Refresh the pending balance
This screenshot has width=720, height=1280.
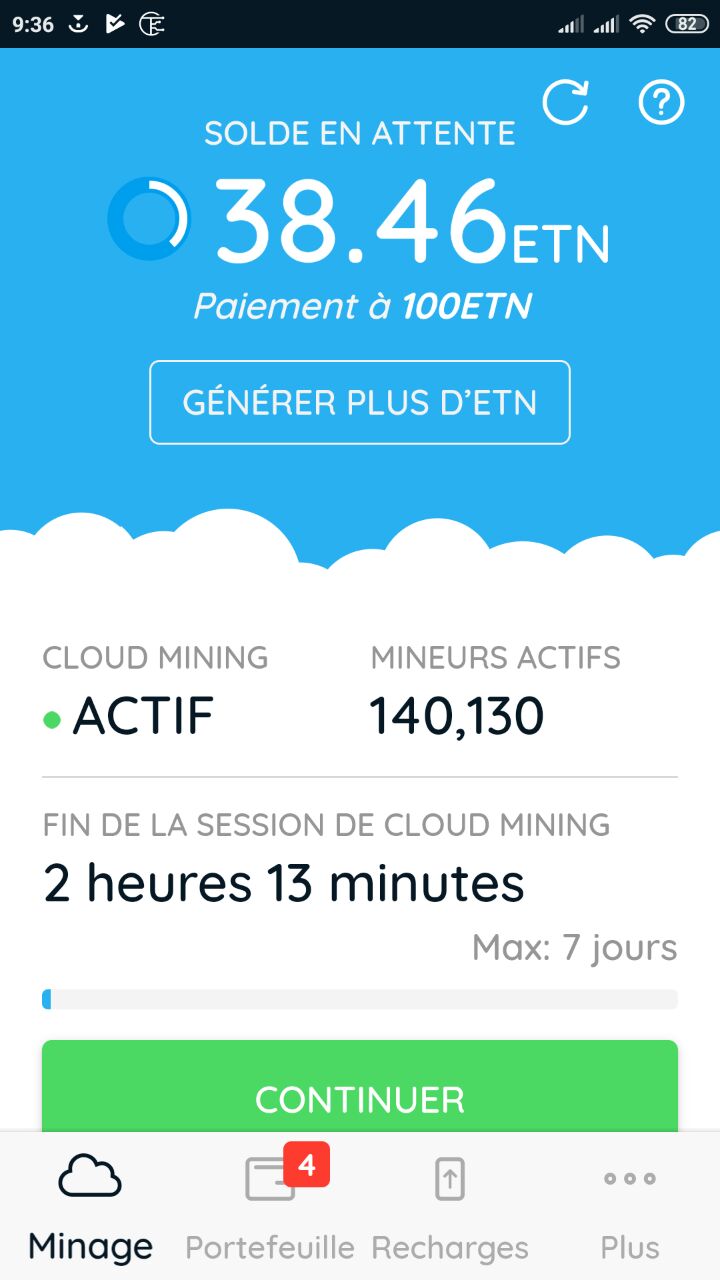[x=566, y=102]
